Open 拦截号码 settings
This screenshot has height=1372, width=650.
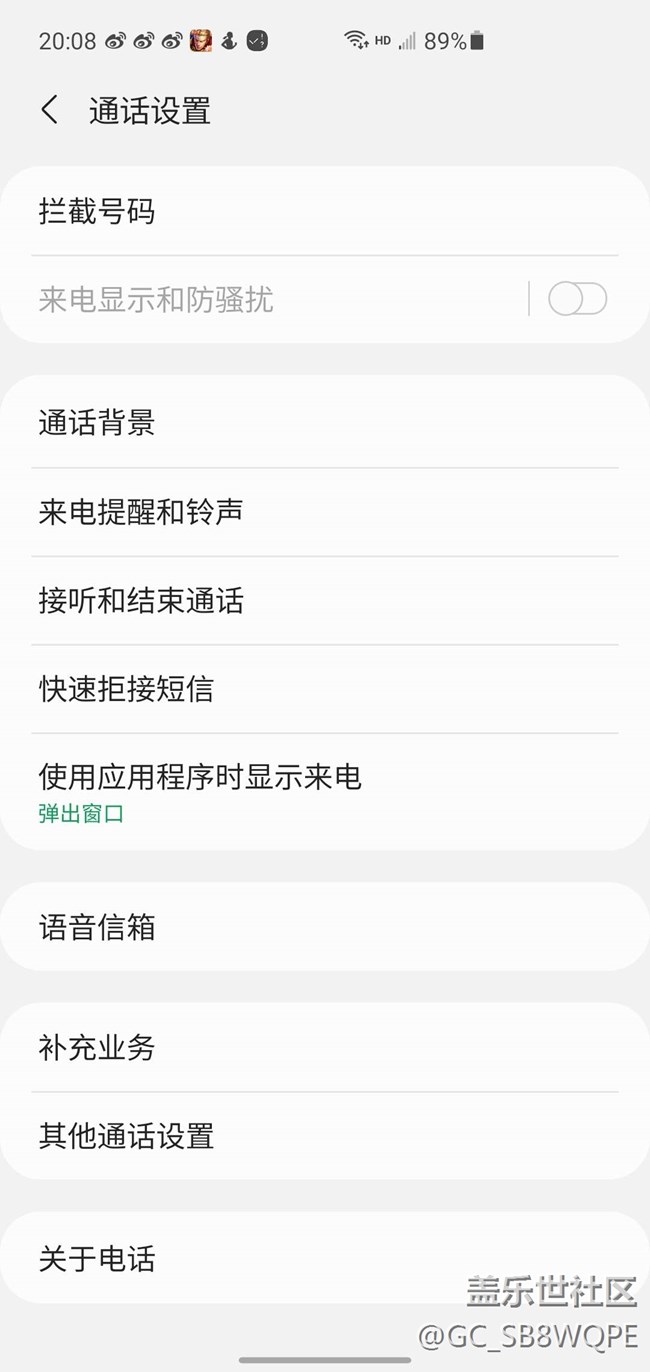tap(324, 212)
